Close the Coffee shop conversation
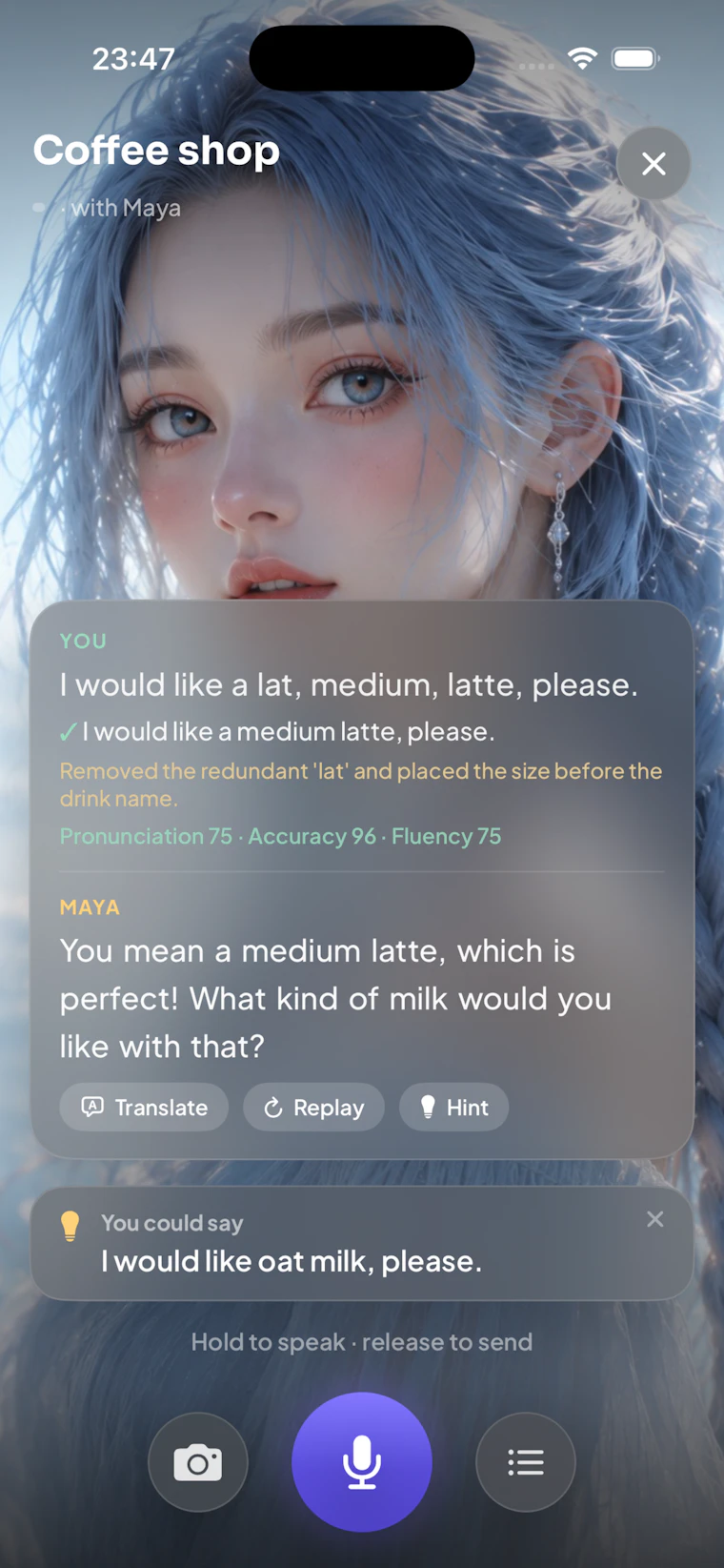Image resolution: width=724 pixels, height=1568 pixels. point(654,164)
